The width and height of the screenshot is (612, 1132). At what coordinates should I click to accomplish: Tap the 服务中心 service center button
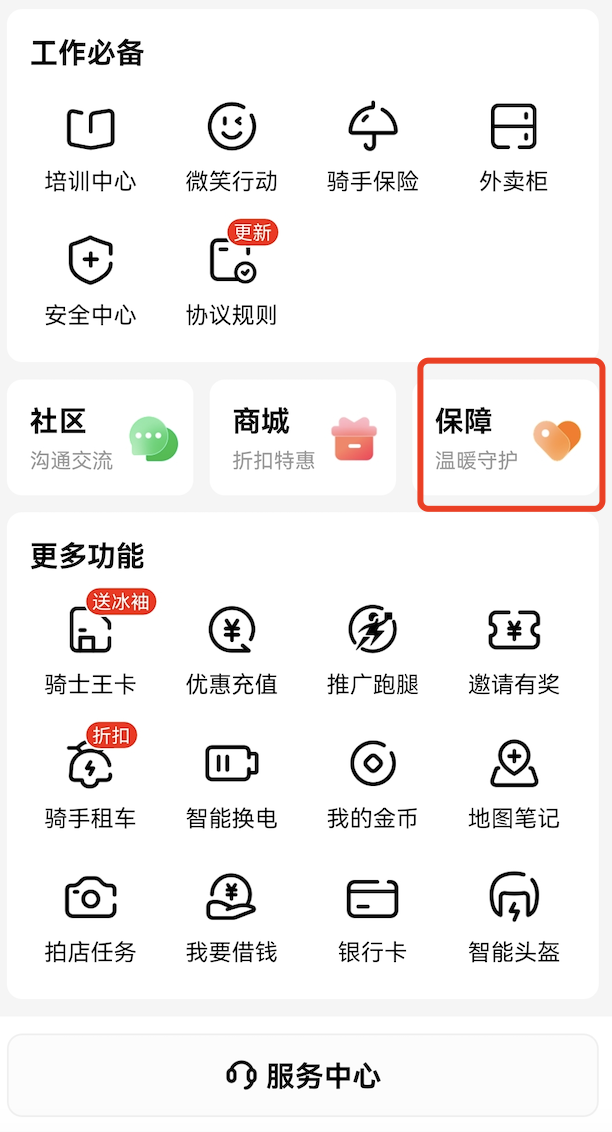click(x=303, y=1076)
